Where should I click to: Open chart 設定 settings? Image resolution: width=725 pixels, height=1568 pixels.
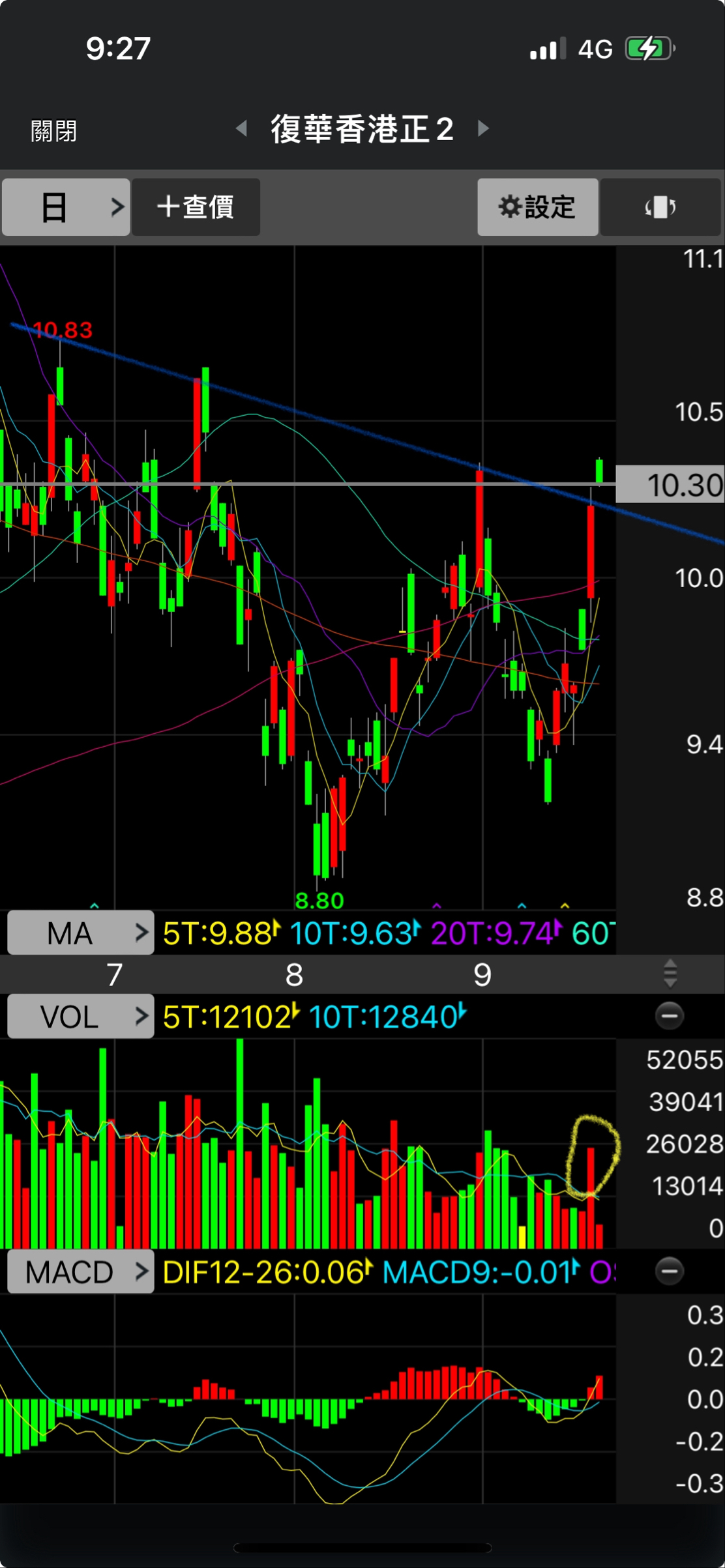537,207
